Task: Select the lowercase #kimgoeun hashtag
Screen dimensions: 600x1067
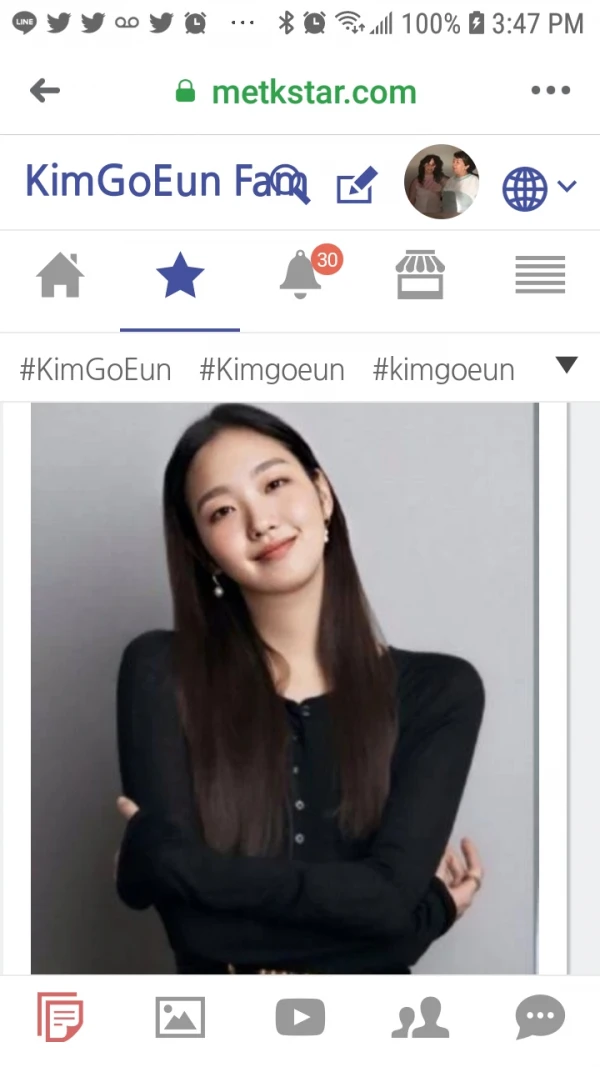Action: tap(443, 370)
